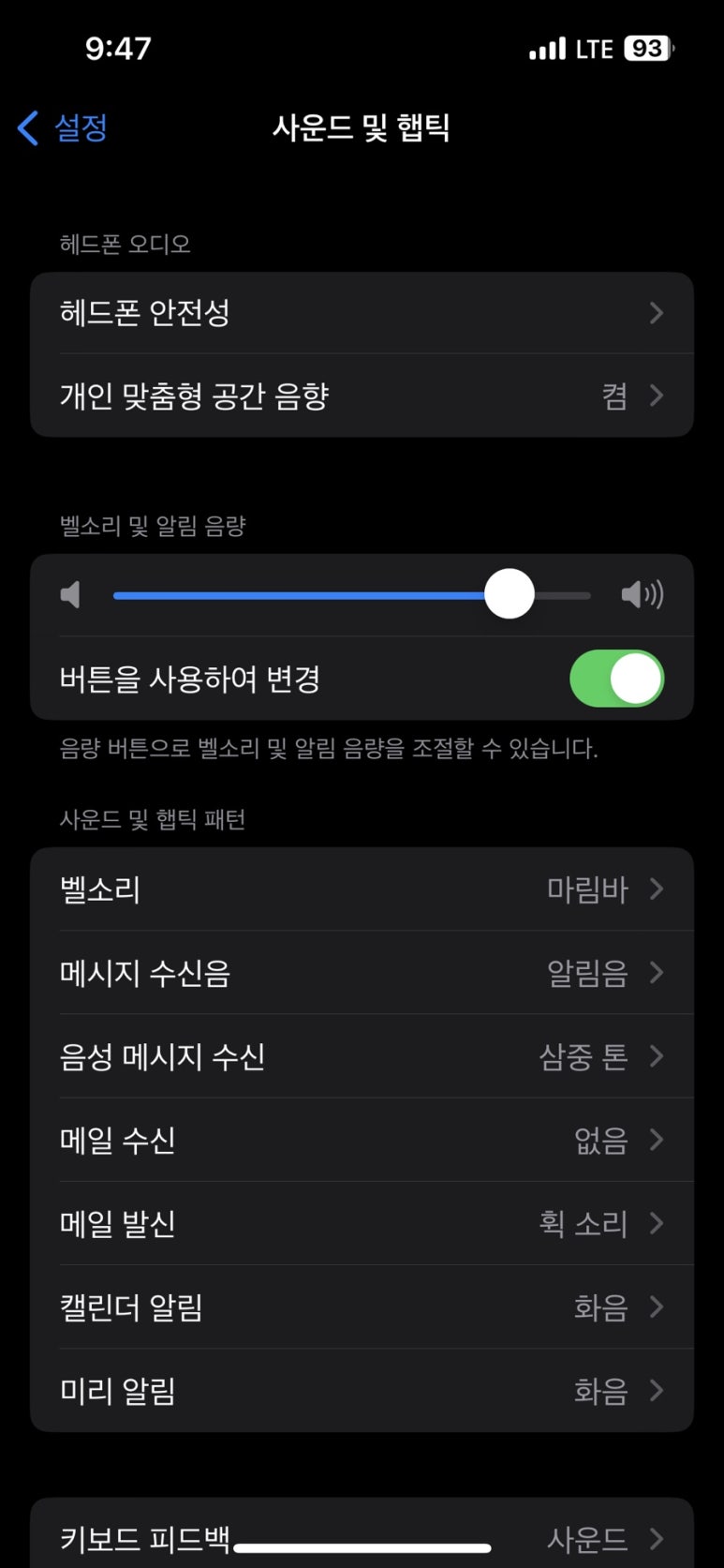Open 메일 발신 sound options

[x=362, y=1223]
